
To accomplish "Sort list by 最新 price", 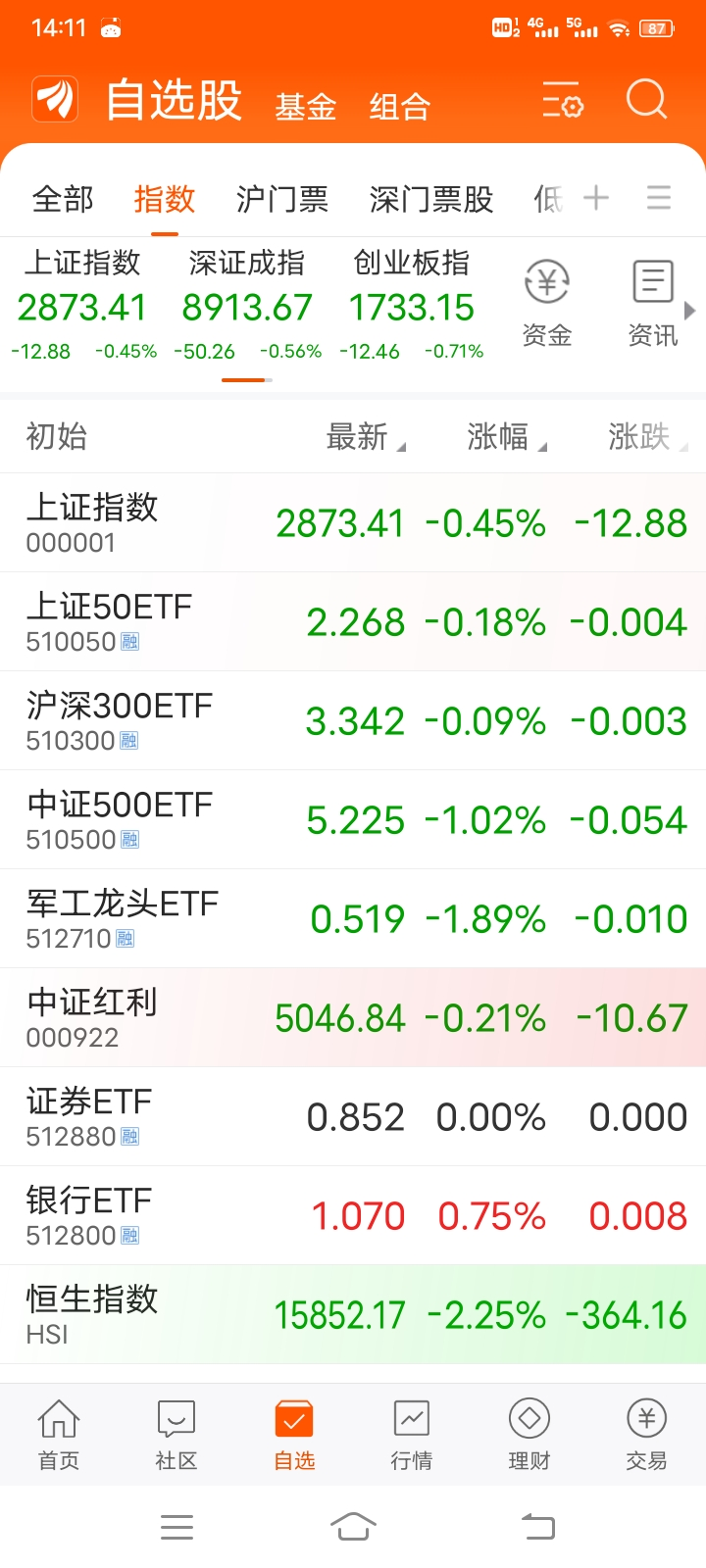I will (363, 436).
